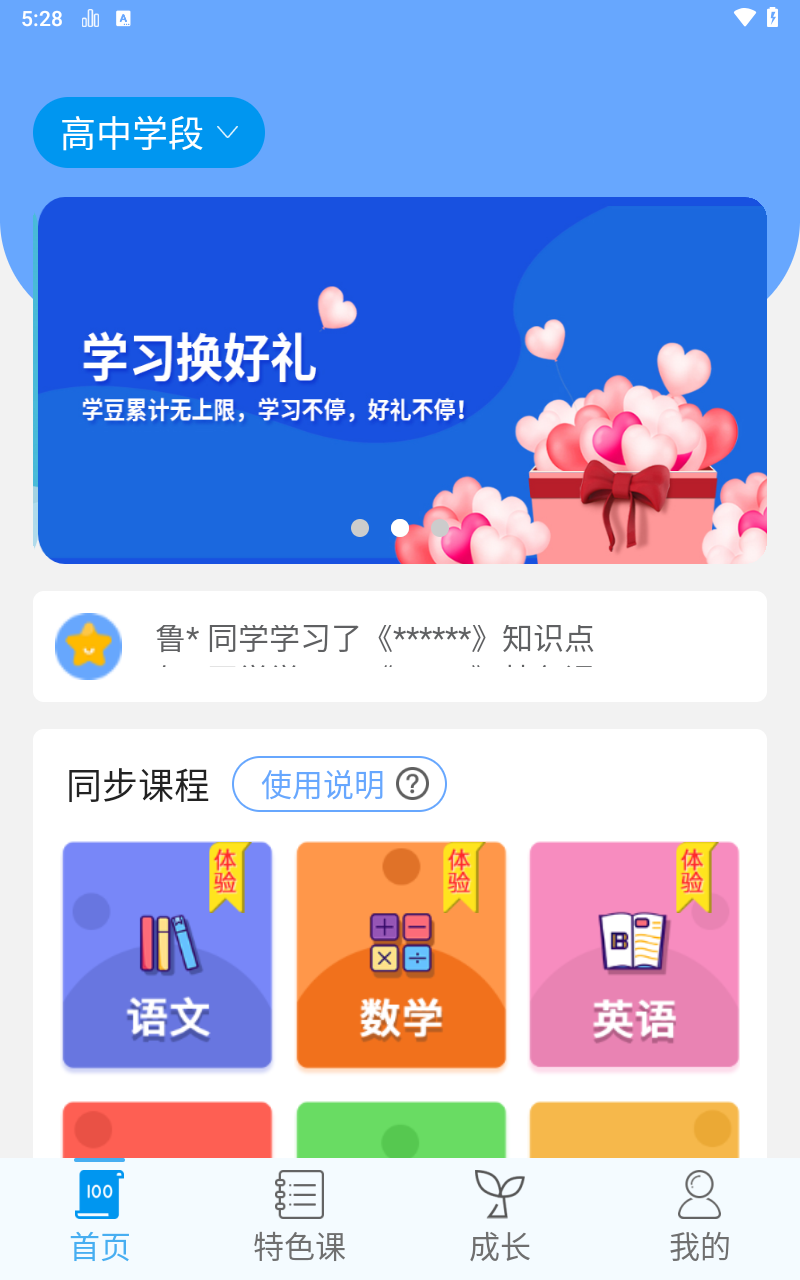800x1280 pixels.
Task: Open the 高中学段 grade dropdown
Action: pyautogui.click(x=149, y=133)
